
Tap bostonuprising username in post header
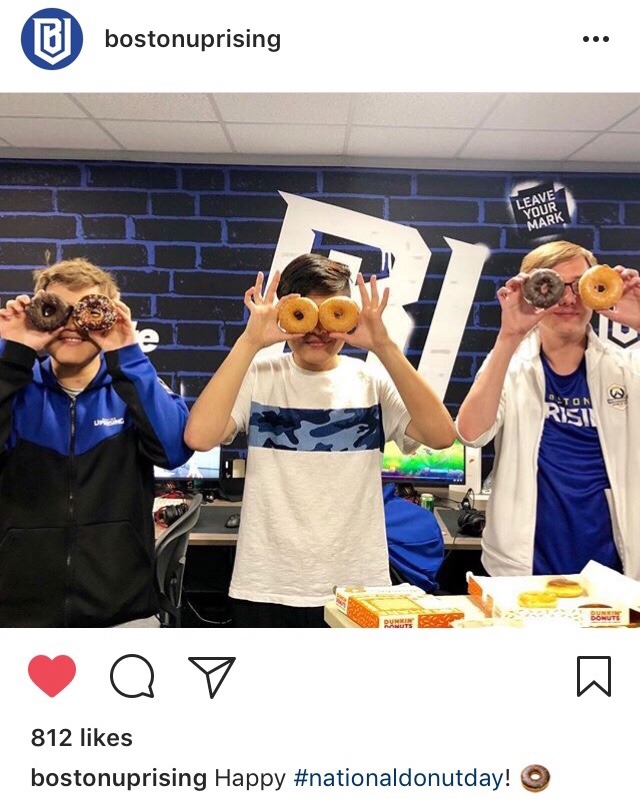click(192, 40)
